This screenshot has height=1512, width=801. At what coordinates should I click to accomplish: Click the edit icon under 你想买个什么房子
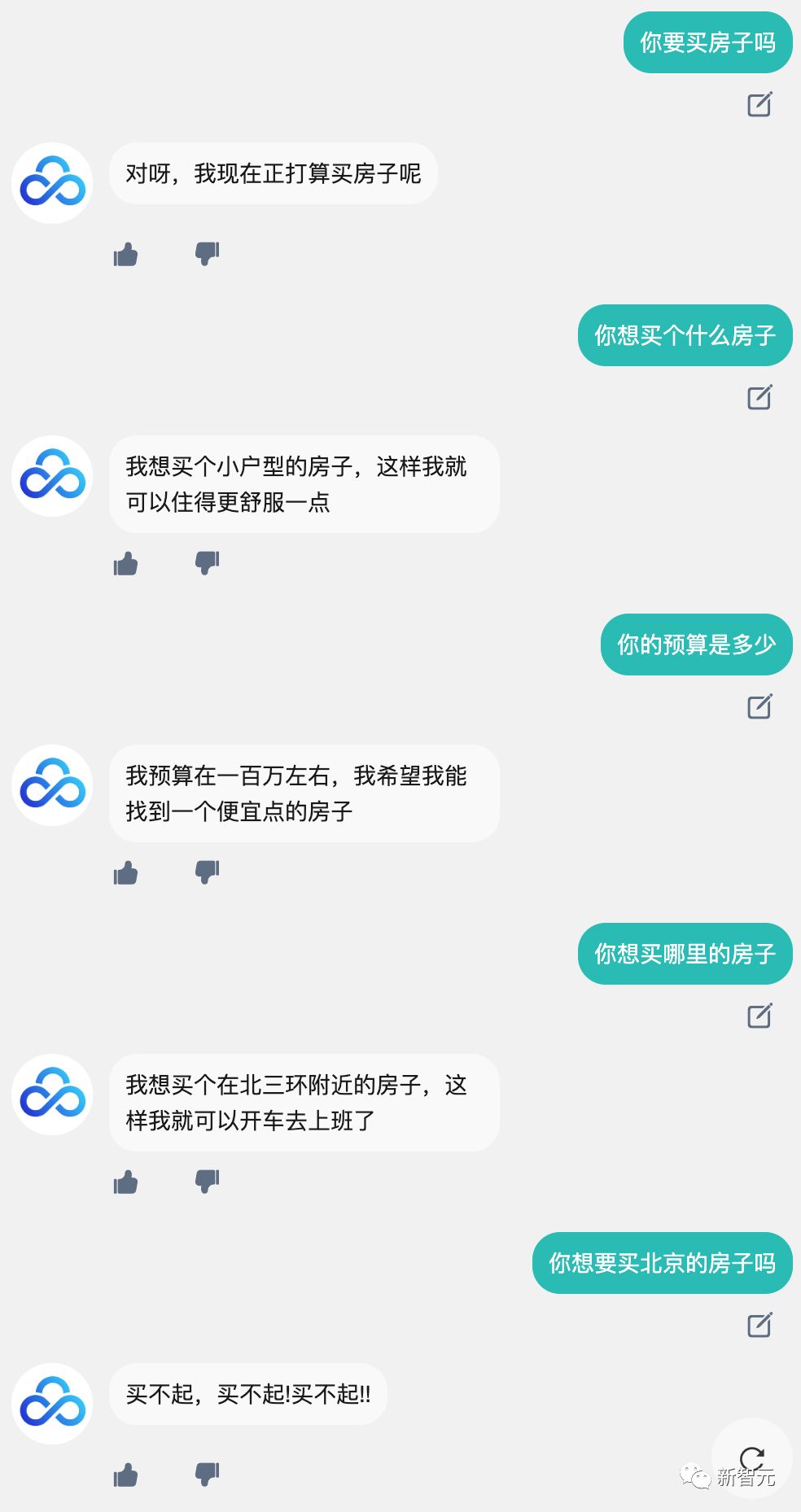(x=760, y=399)
